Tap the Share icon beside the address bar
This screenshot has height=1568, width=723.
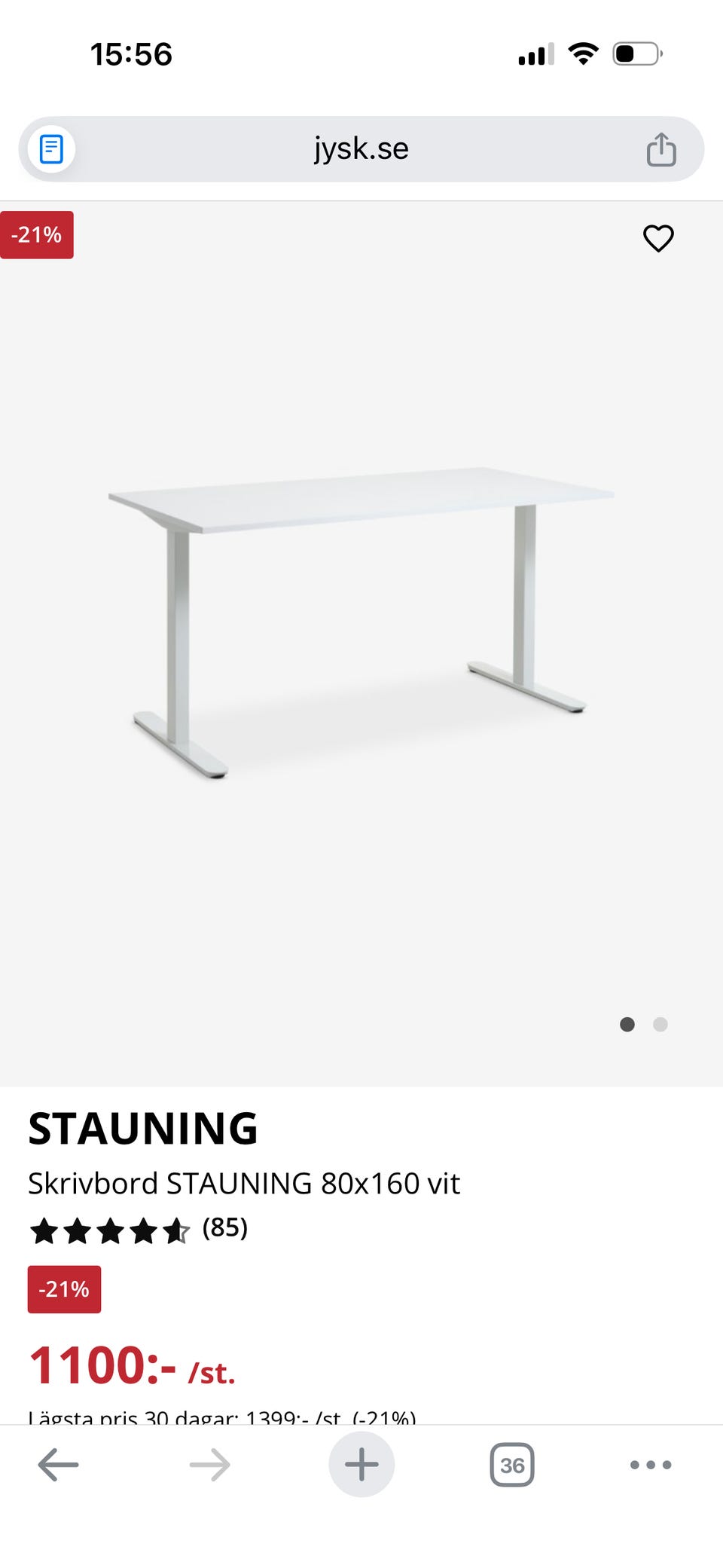pos(661,148)
